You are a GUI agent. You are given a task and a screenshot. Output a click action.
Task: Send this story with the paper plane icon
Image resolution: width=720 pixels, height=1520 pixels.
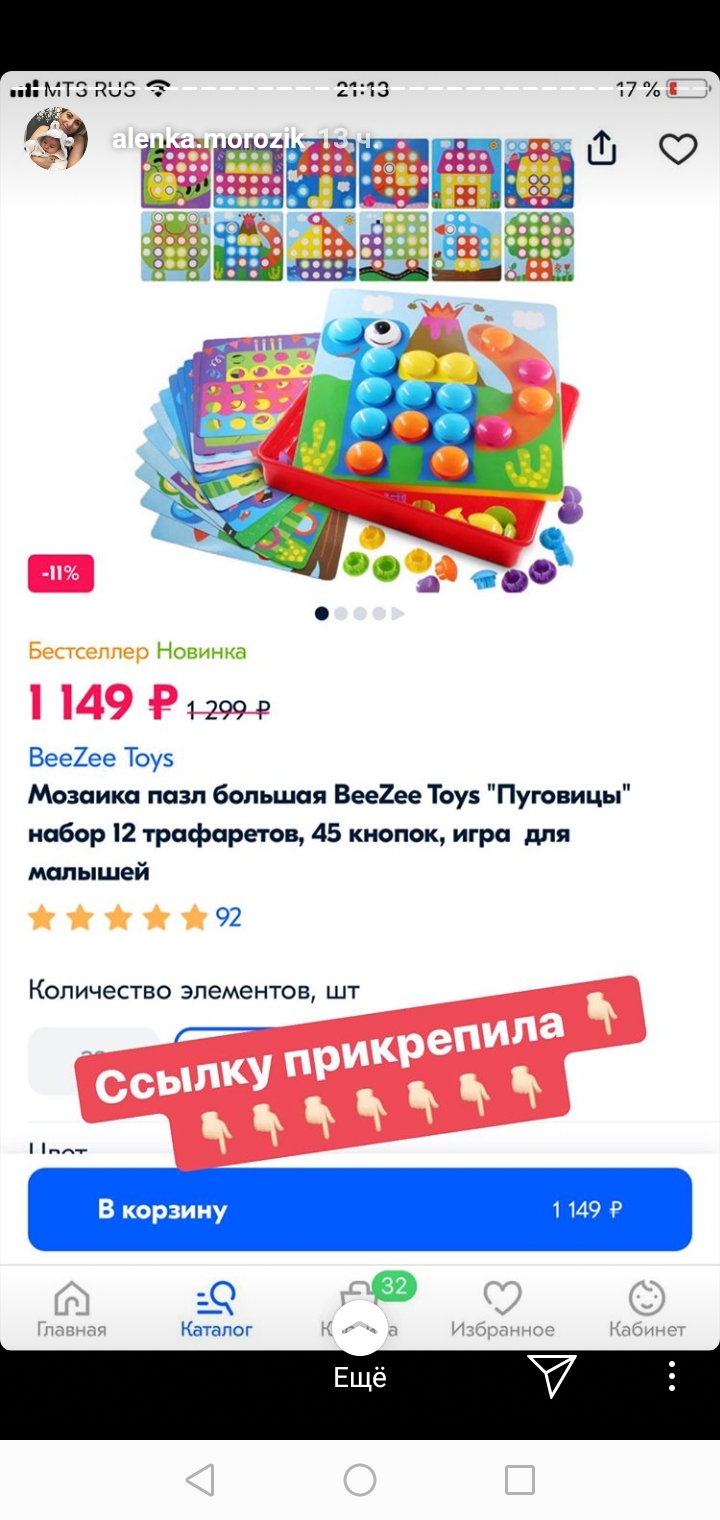coord(552,1376)
